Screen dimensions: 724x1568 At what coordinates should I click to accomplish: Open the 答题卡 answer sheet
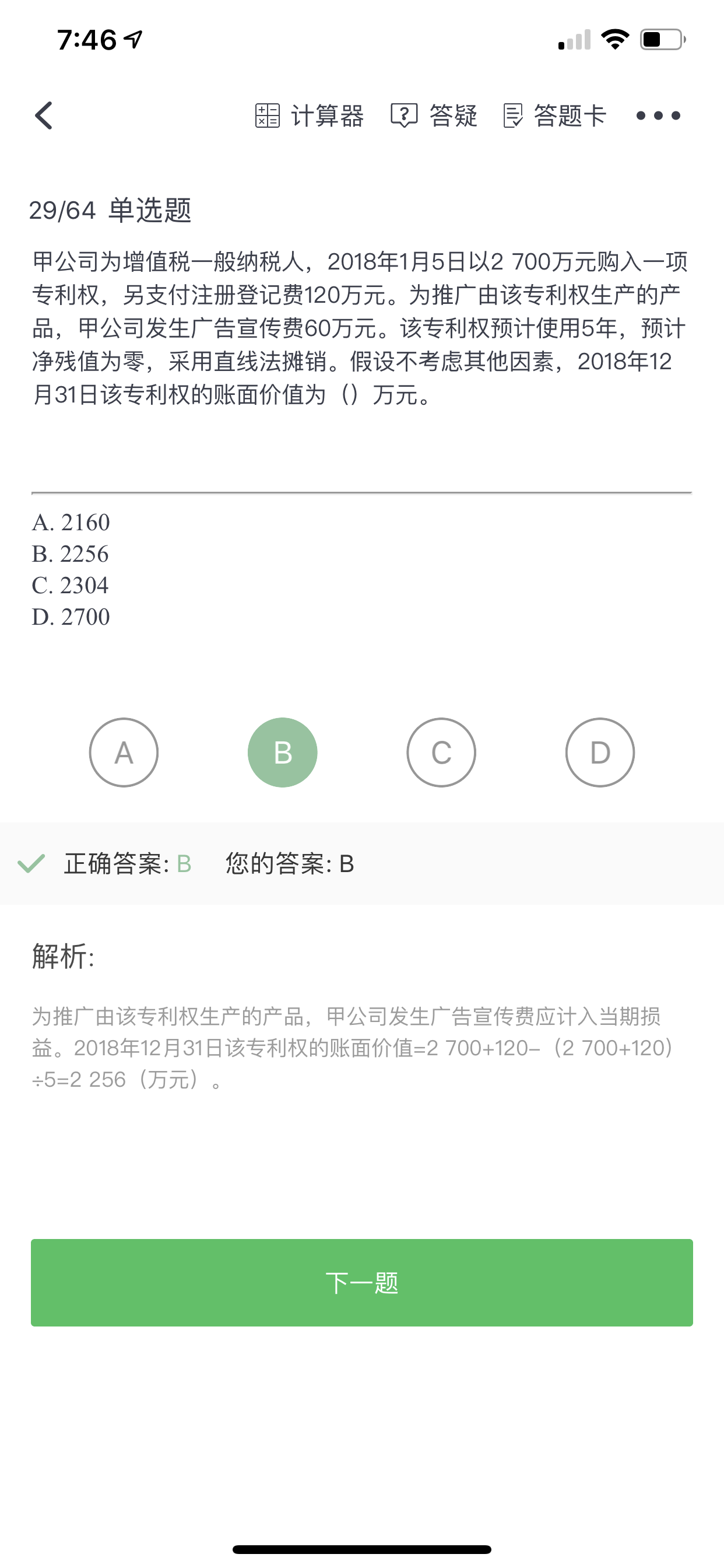pyautogui.click(x=555, y=116)
